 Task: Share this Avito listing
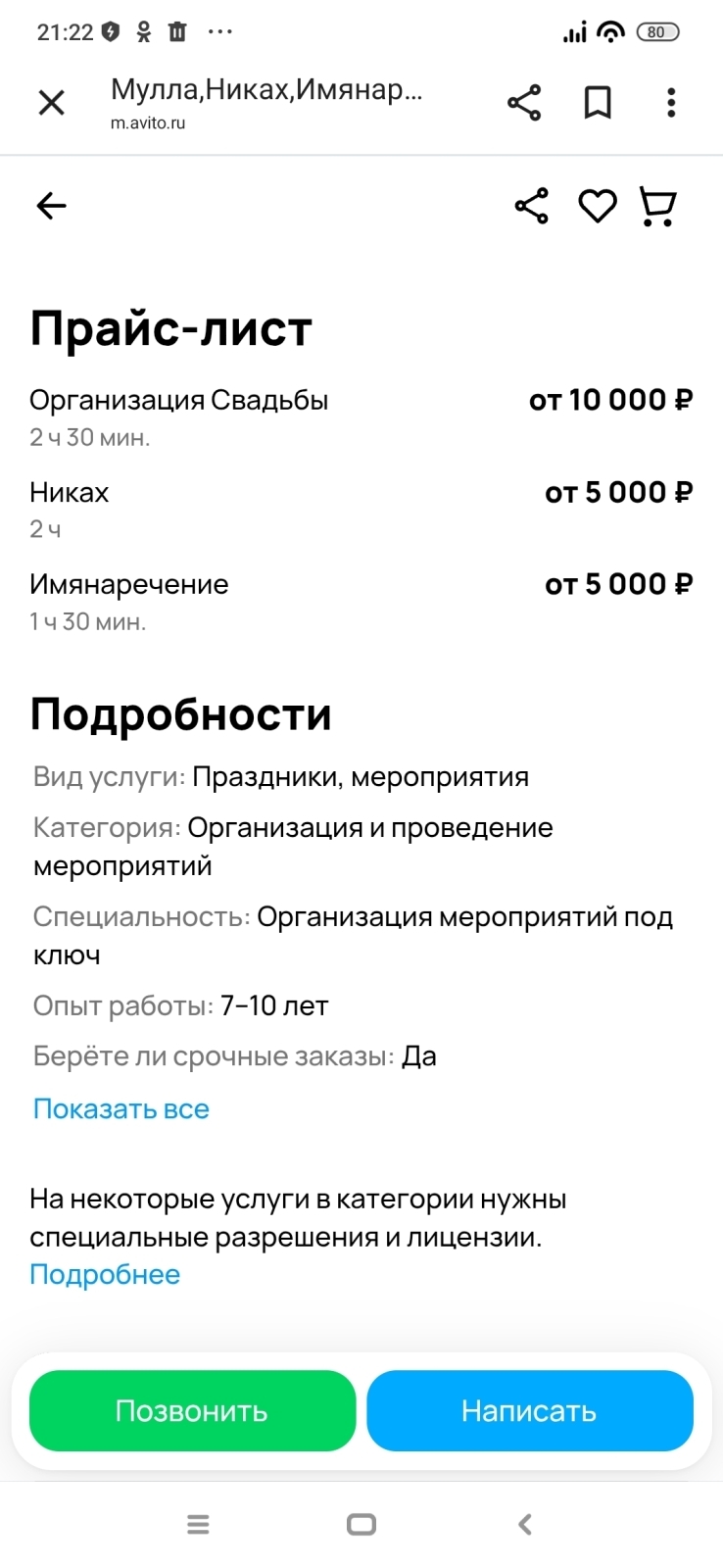click(531, 206)
